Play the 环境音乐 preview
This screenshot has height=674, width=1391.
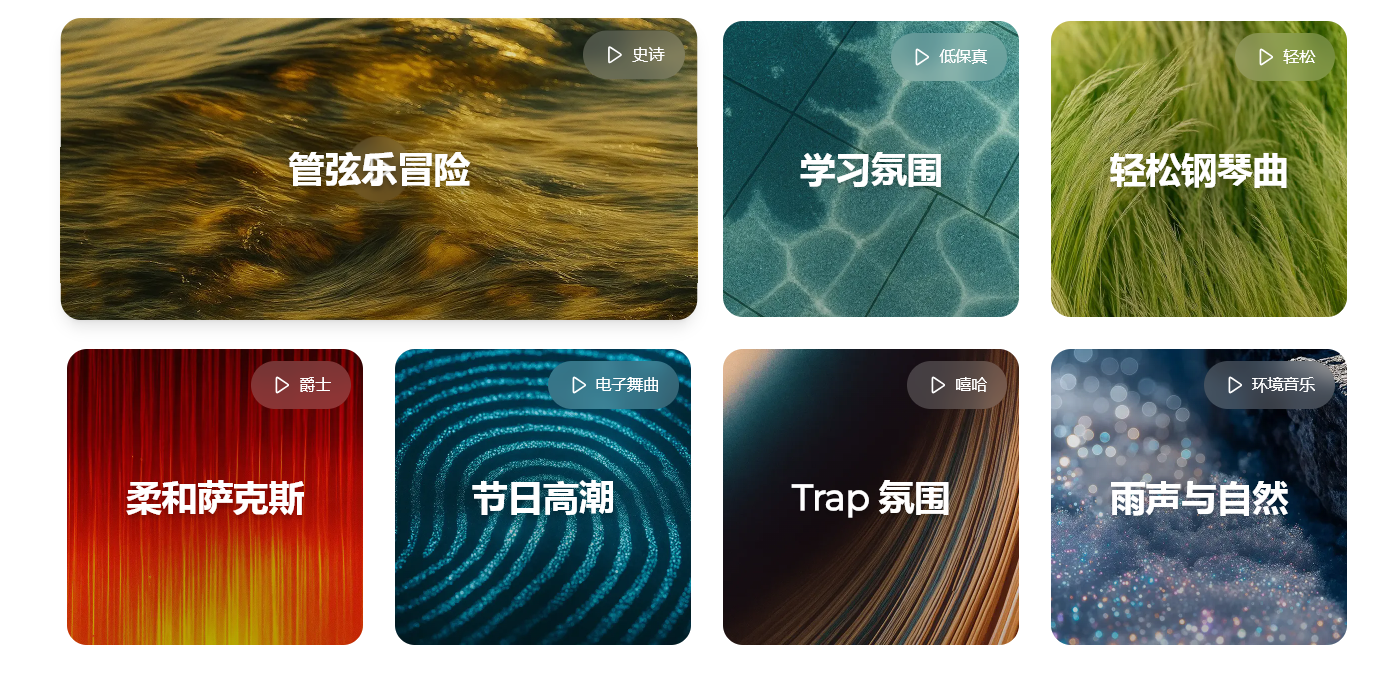tap(1269, 385)
